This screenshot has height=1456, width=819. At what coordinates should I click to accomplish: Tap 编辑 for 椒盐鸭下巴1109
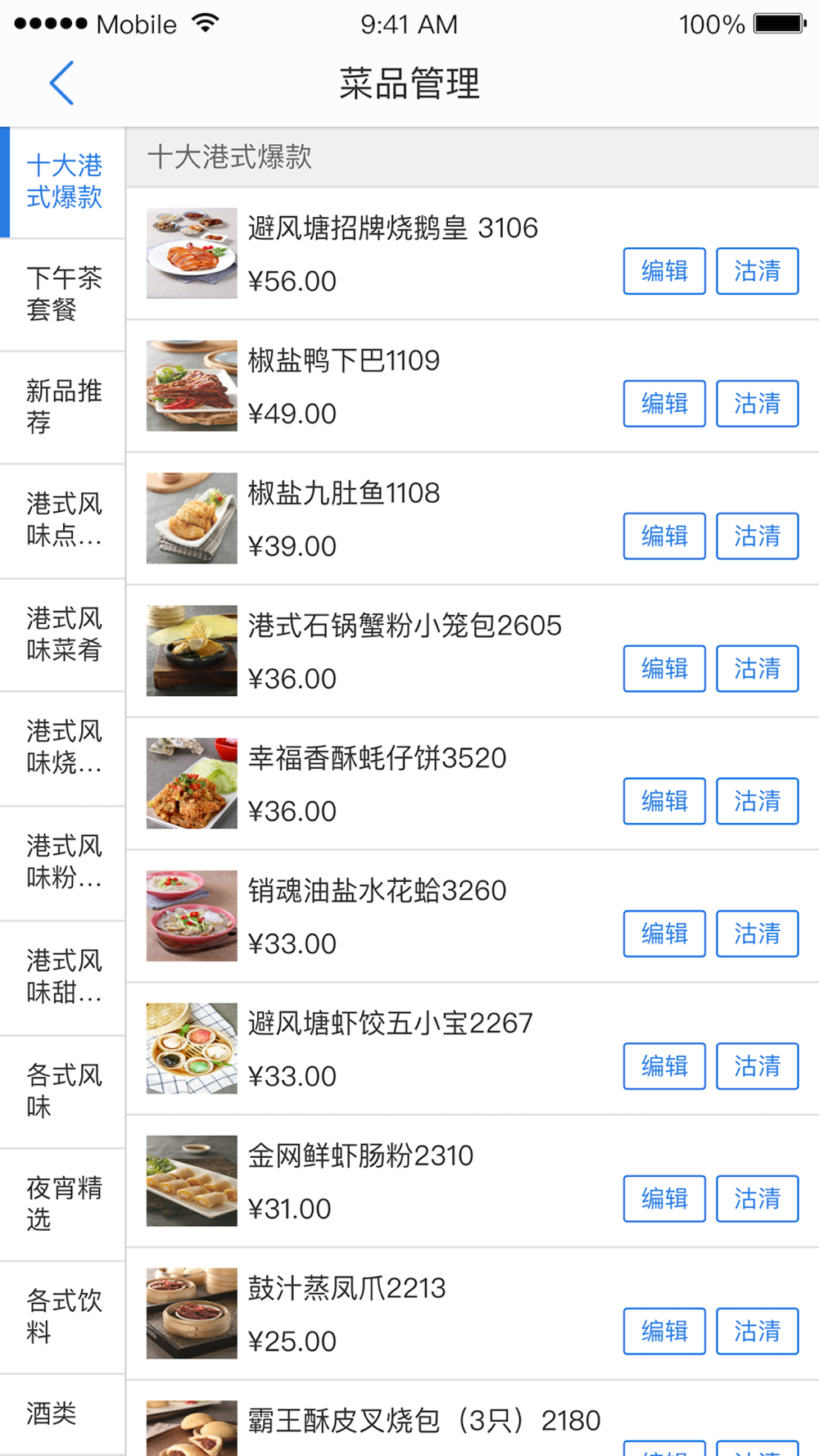664,404
